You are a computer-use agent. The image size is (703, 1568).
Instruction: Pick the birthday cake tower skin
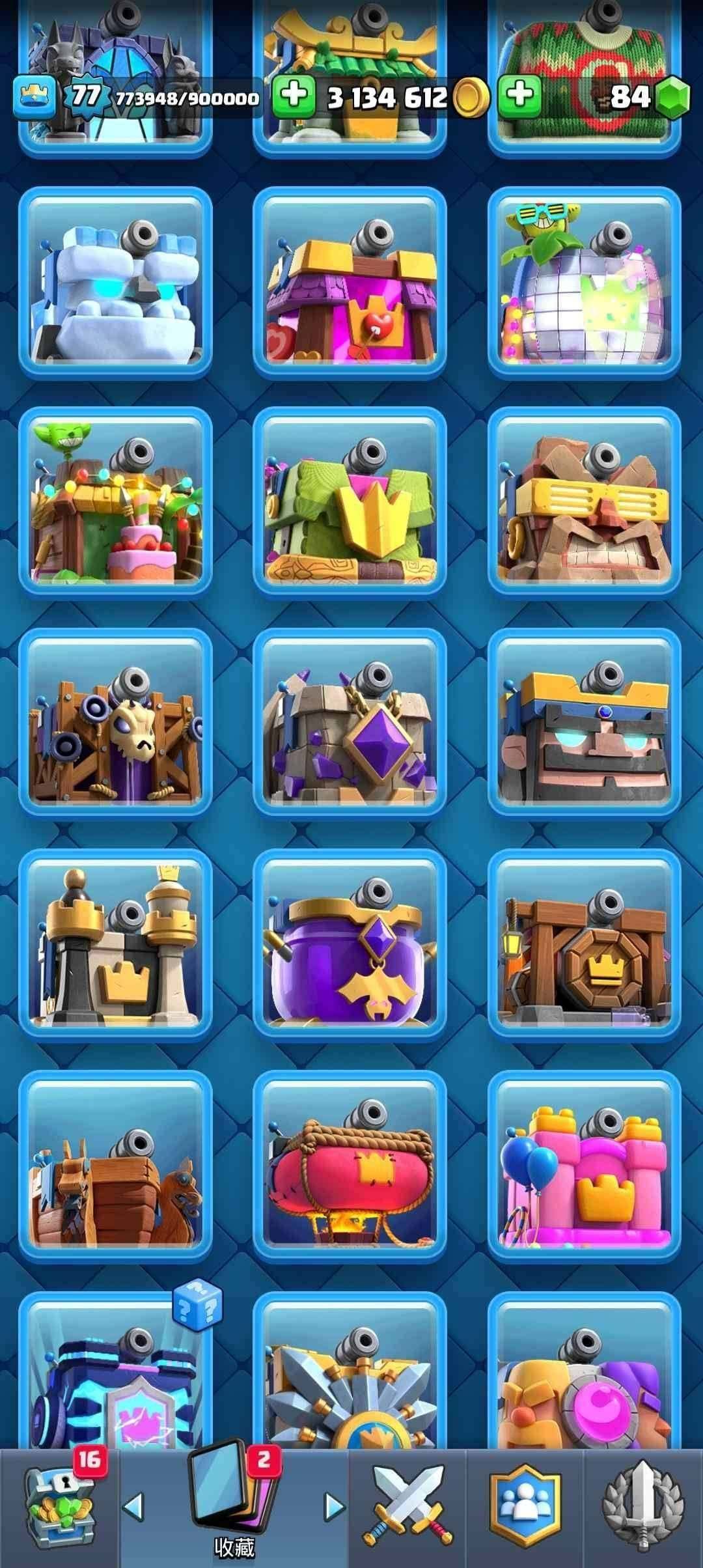pos(115,503)
